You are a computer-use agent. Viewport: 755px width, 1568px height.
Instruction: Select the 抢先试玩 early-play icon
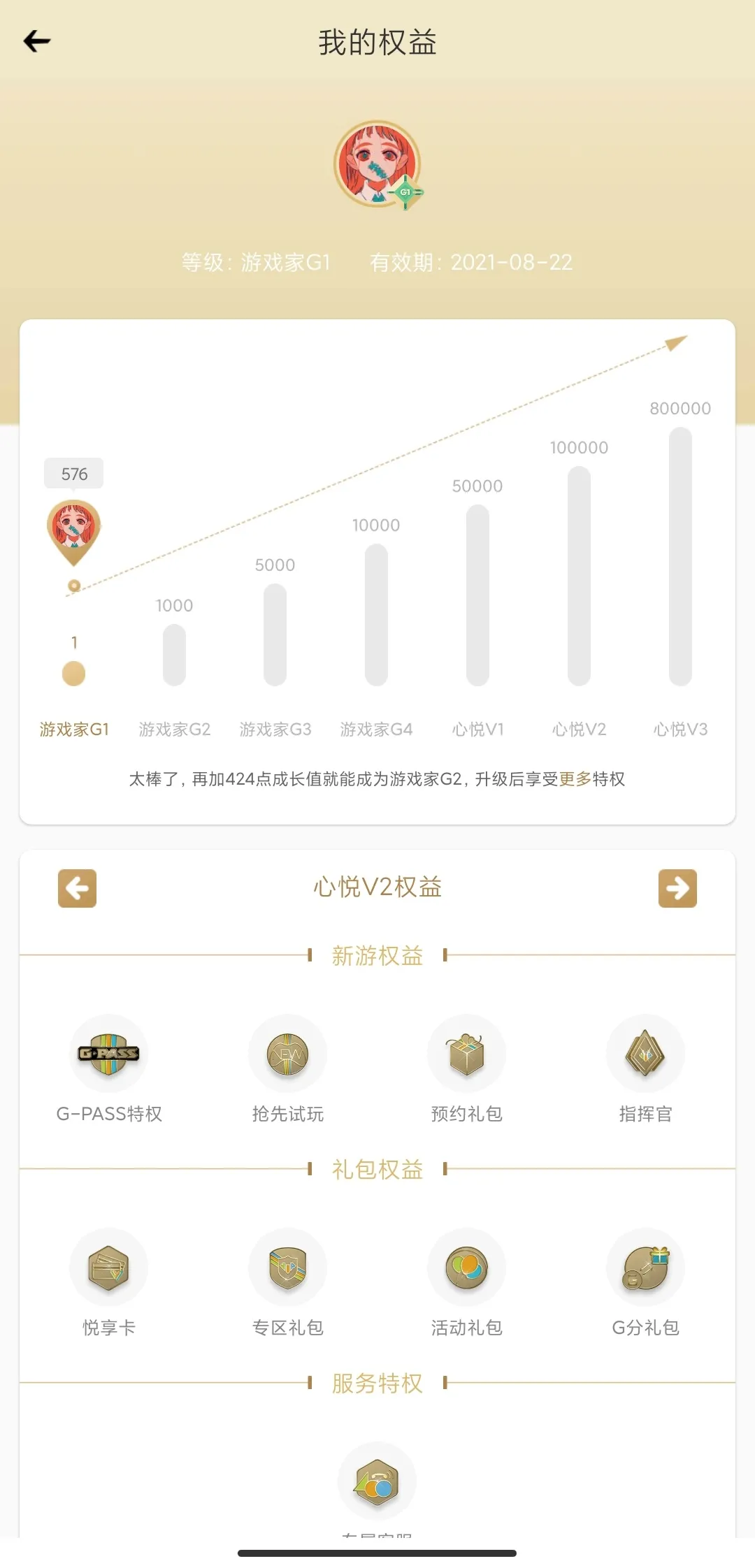(287, 1054)
